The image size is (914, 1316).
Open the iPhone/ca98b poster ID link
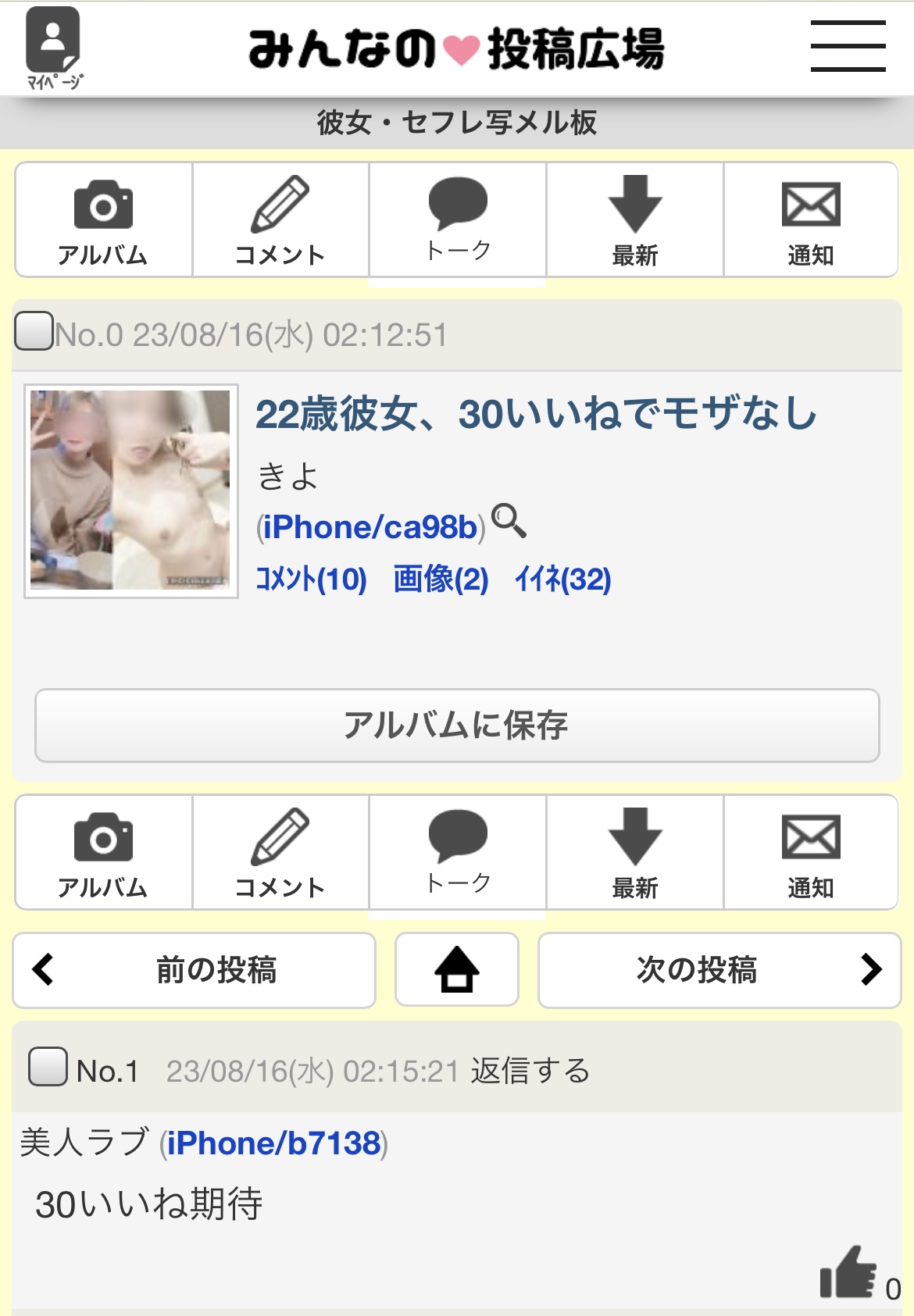point(370,528)
